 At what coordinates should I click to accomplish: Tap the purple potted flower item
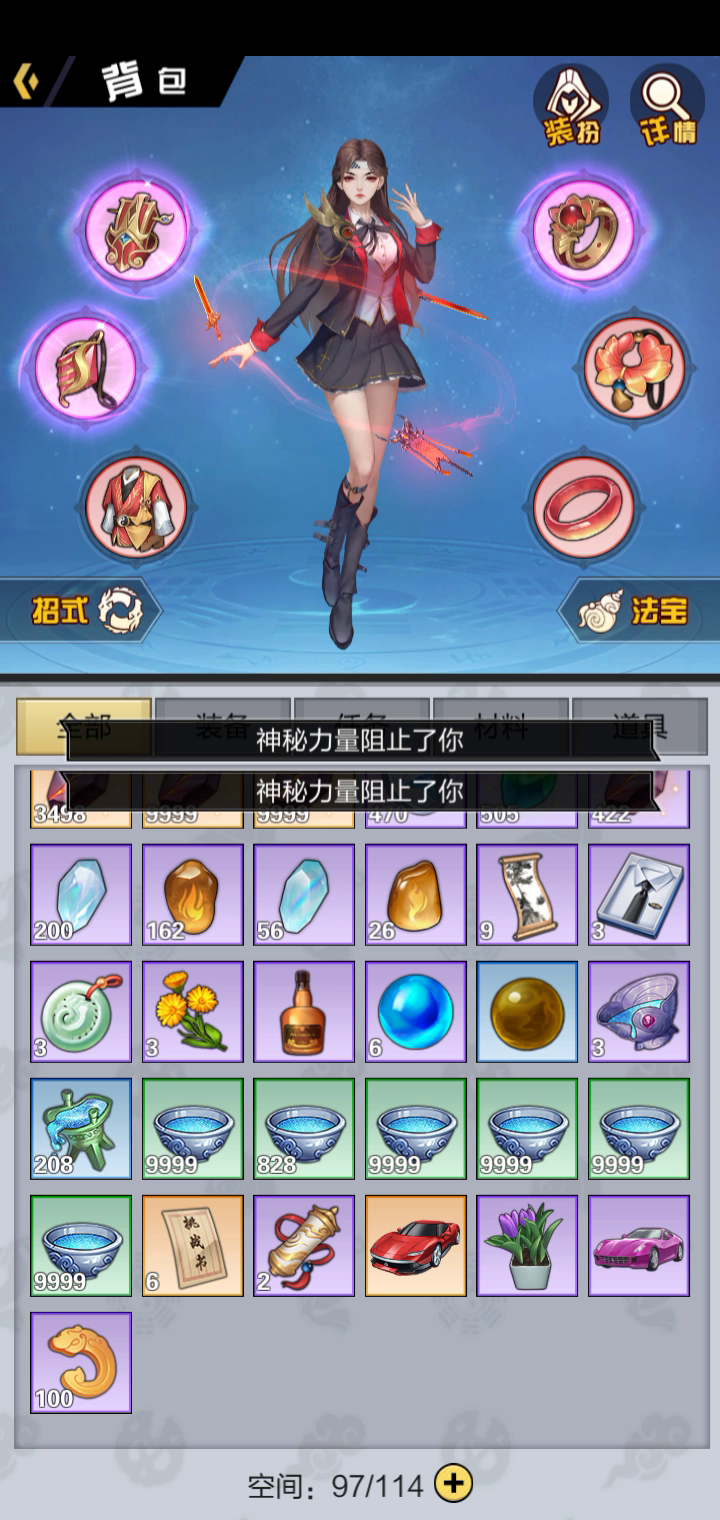coord(527,1246)
